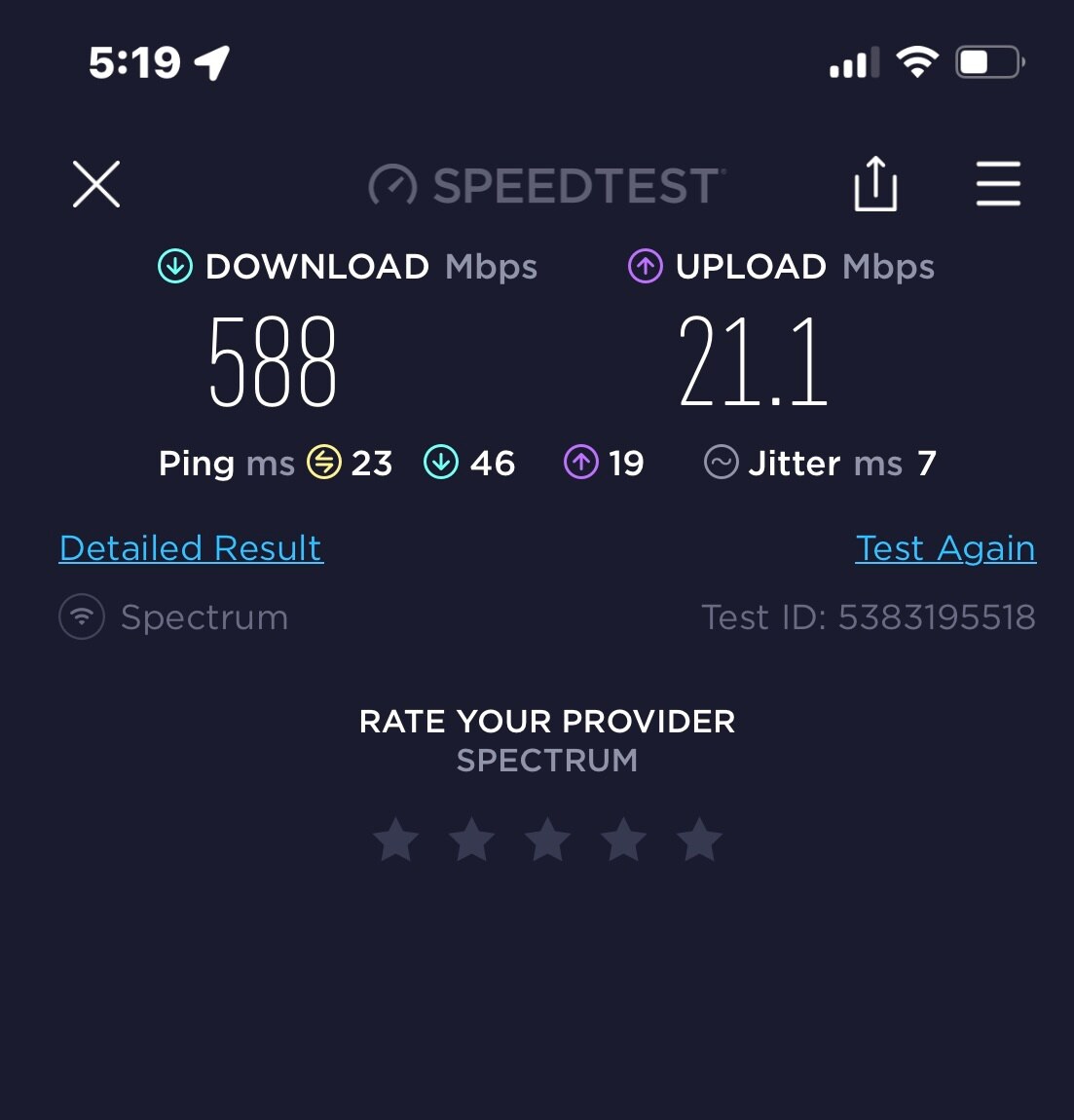Tap Test Again to rerun test

pyautogui.click(x=945, y=548)
